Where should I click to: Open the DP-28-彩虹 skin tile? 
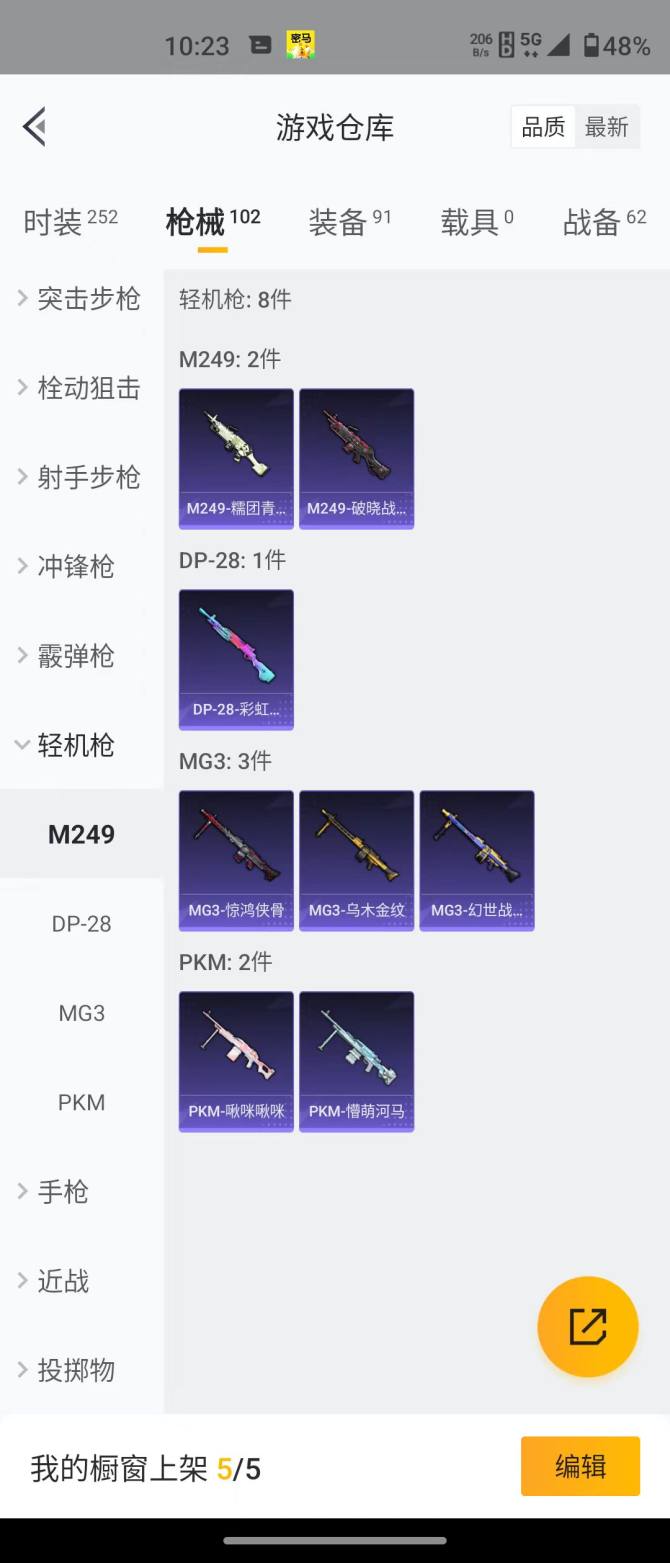(236, 659)
